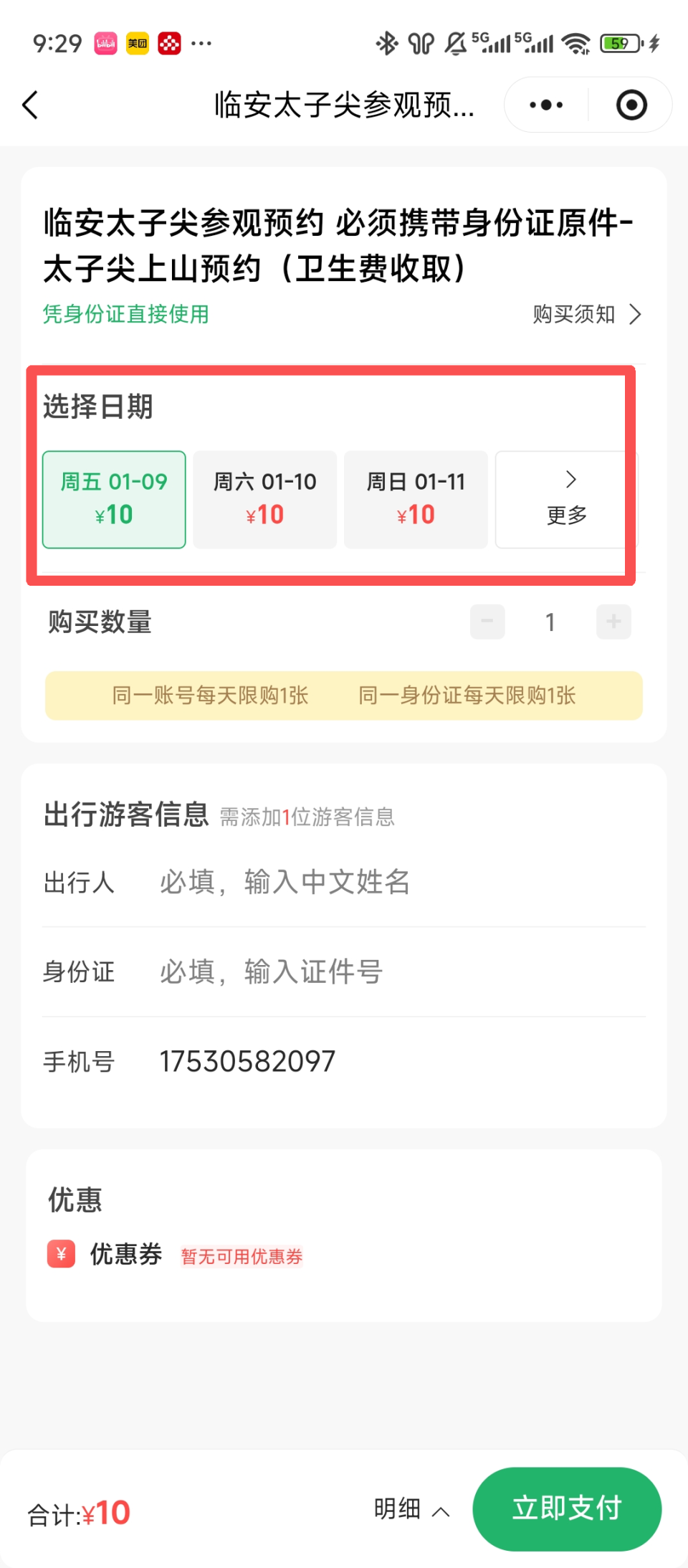Viewport: 688px width, 1568px height.
Task: Open the bilibili app from the status bar
Action: pos(106,43)
